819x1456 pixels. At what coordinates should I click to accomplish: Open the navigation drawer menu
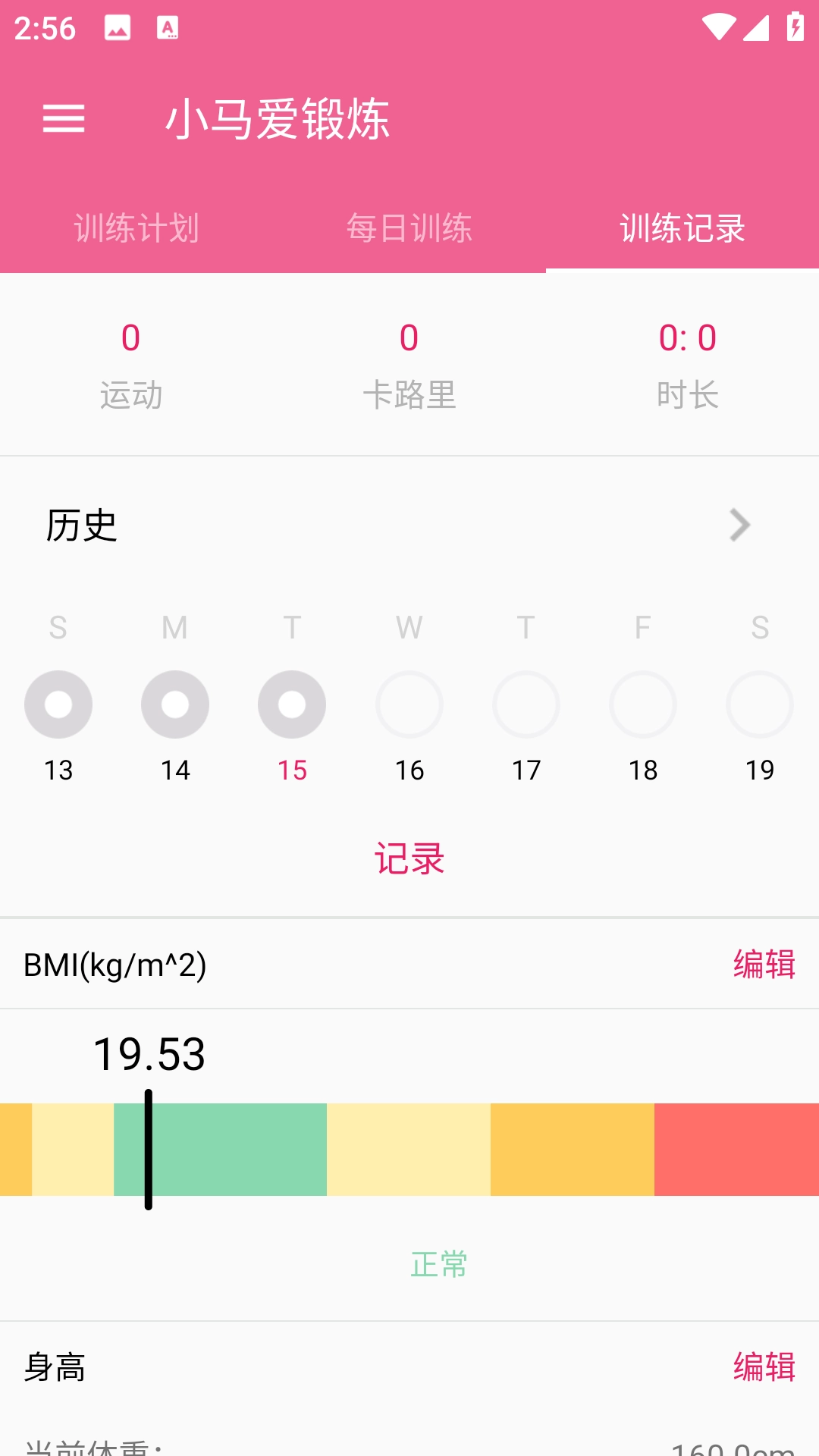coord(64,119)
